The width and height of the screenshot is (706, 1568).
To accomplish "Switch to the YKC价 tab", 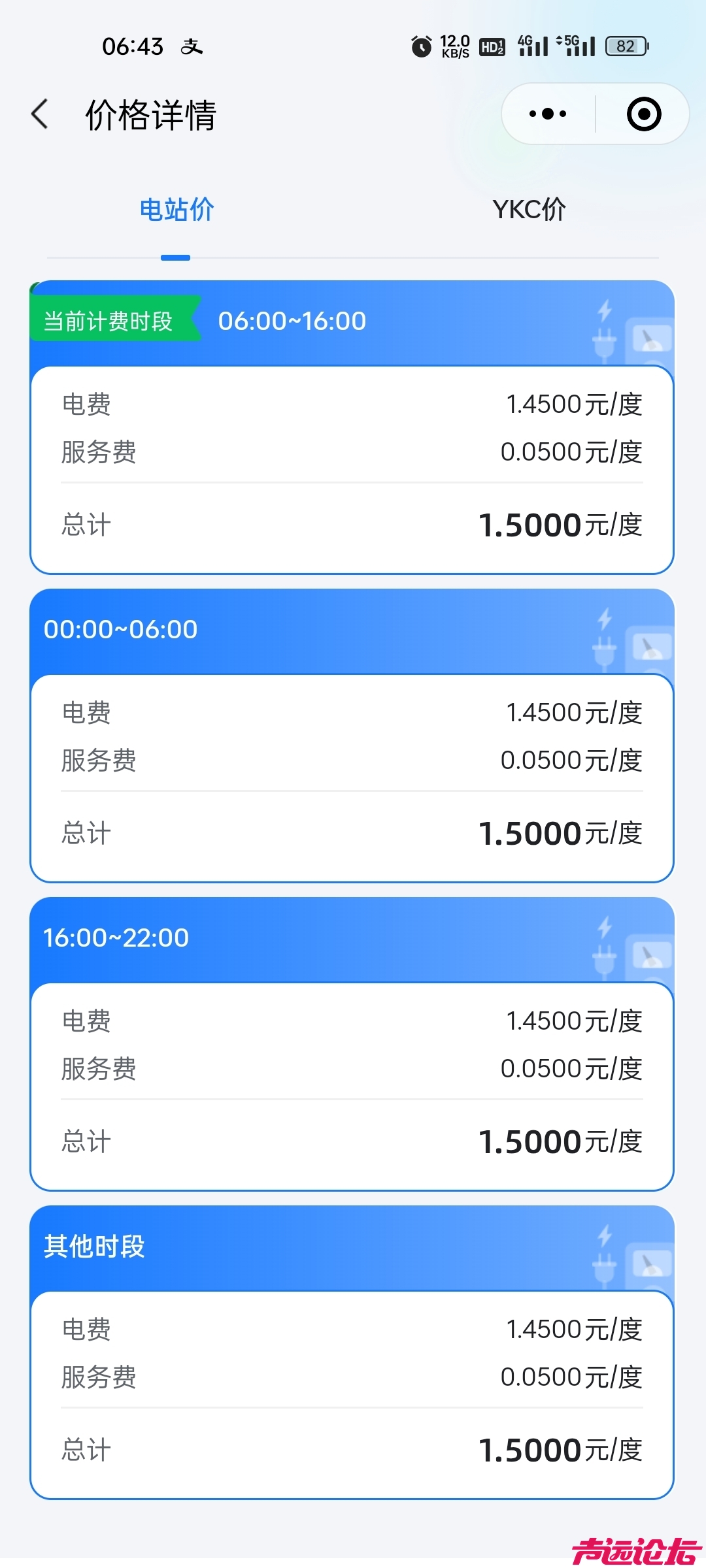I will 529,210.
